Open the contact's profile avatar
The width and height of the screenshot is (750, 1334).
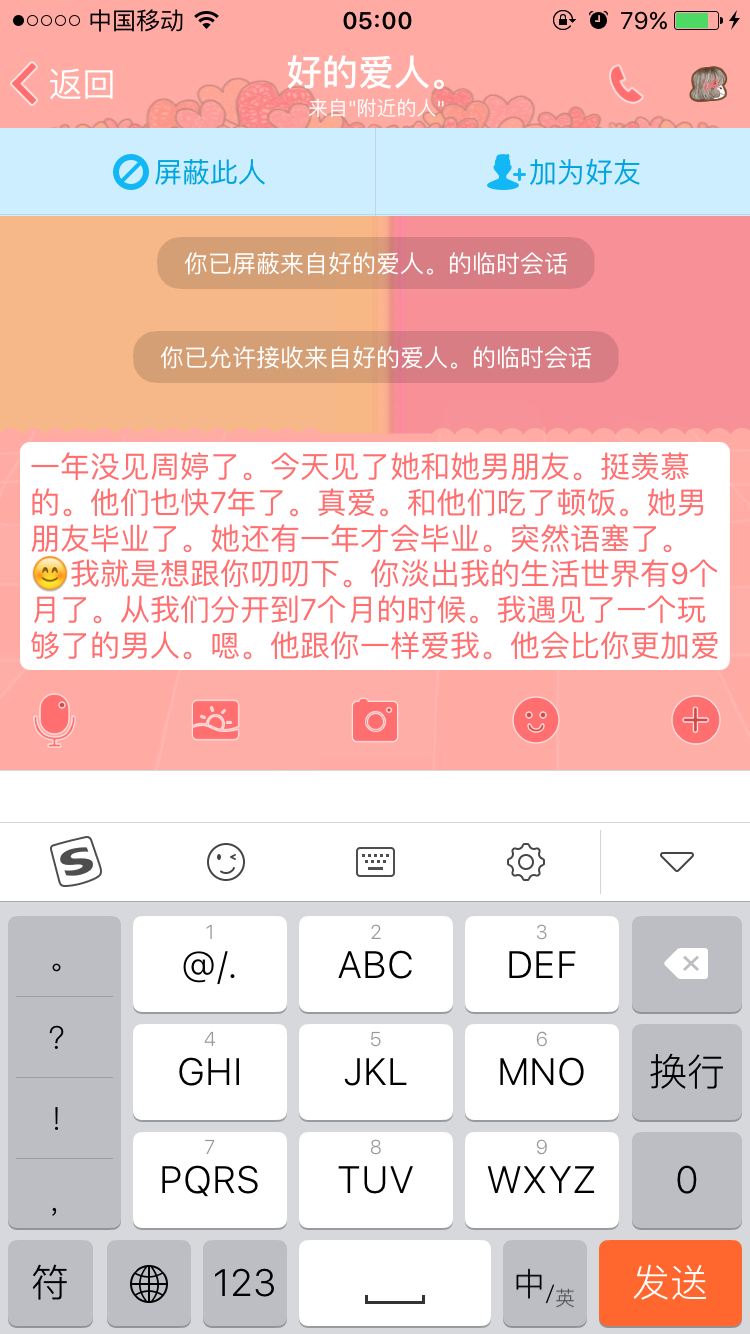click(x=708, y=85)
